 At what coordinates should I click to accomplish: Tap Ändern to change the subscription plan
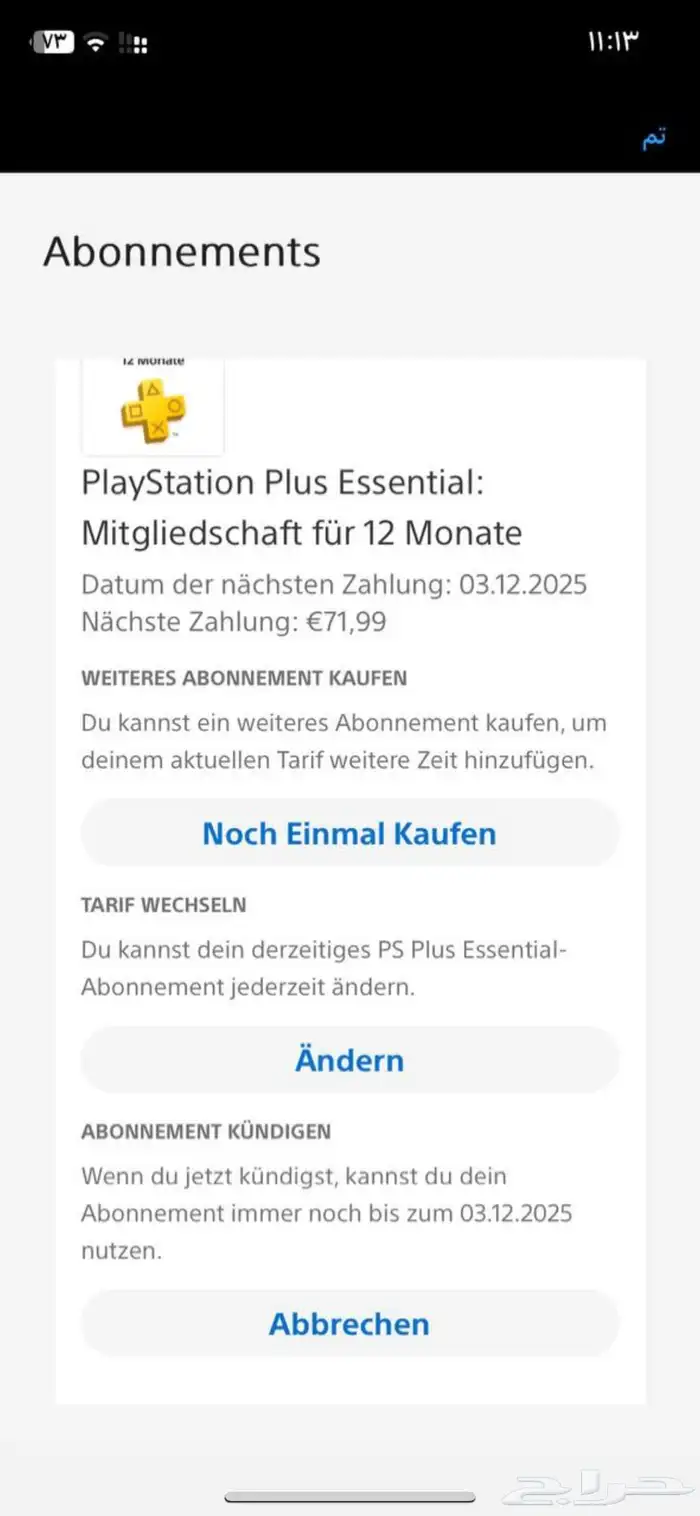tap(349, 1060)
